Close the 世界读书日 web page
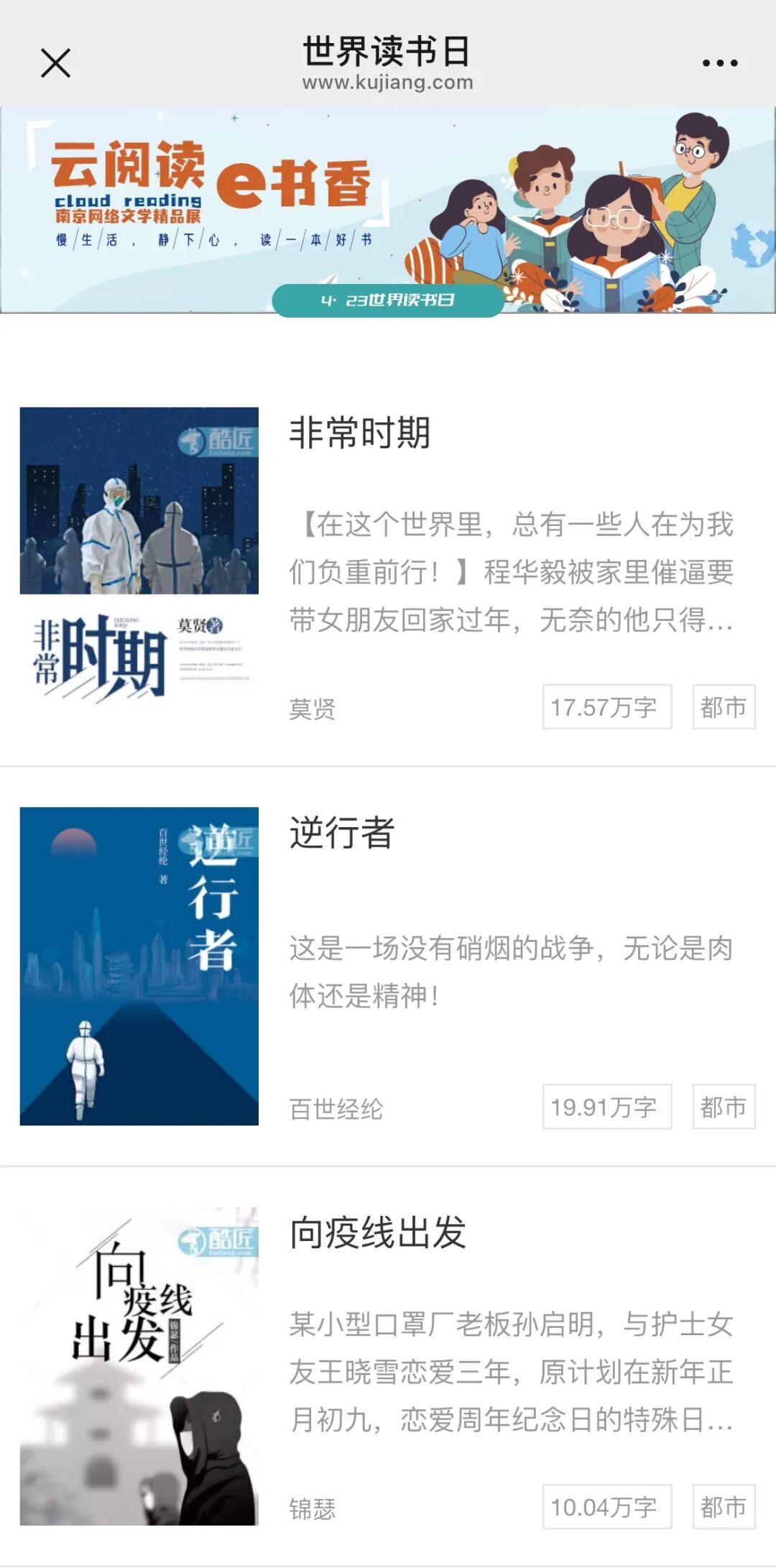The height and width of the screenshot is (1568, 776). pos(55,63)
